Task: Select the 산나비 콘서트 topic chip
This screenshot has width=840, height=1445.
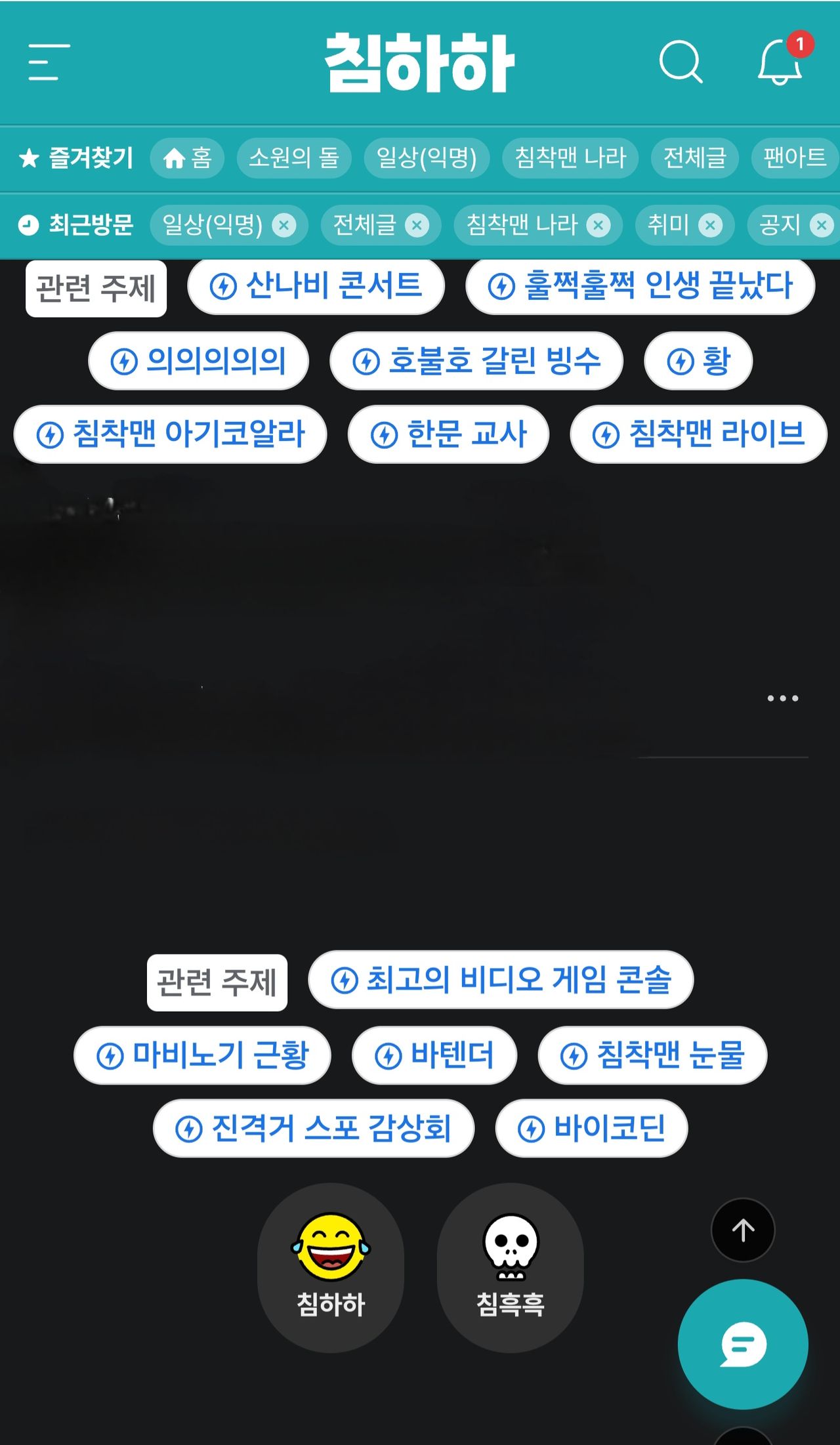Action: (x=316, y=286)
